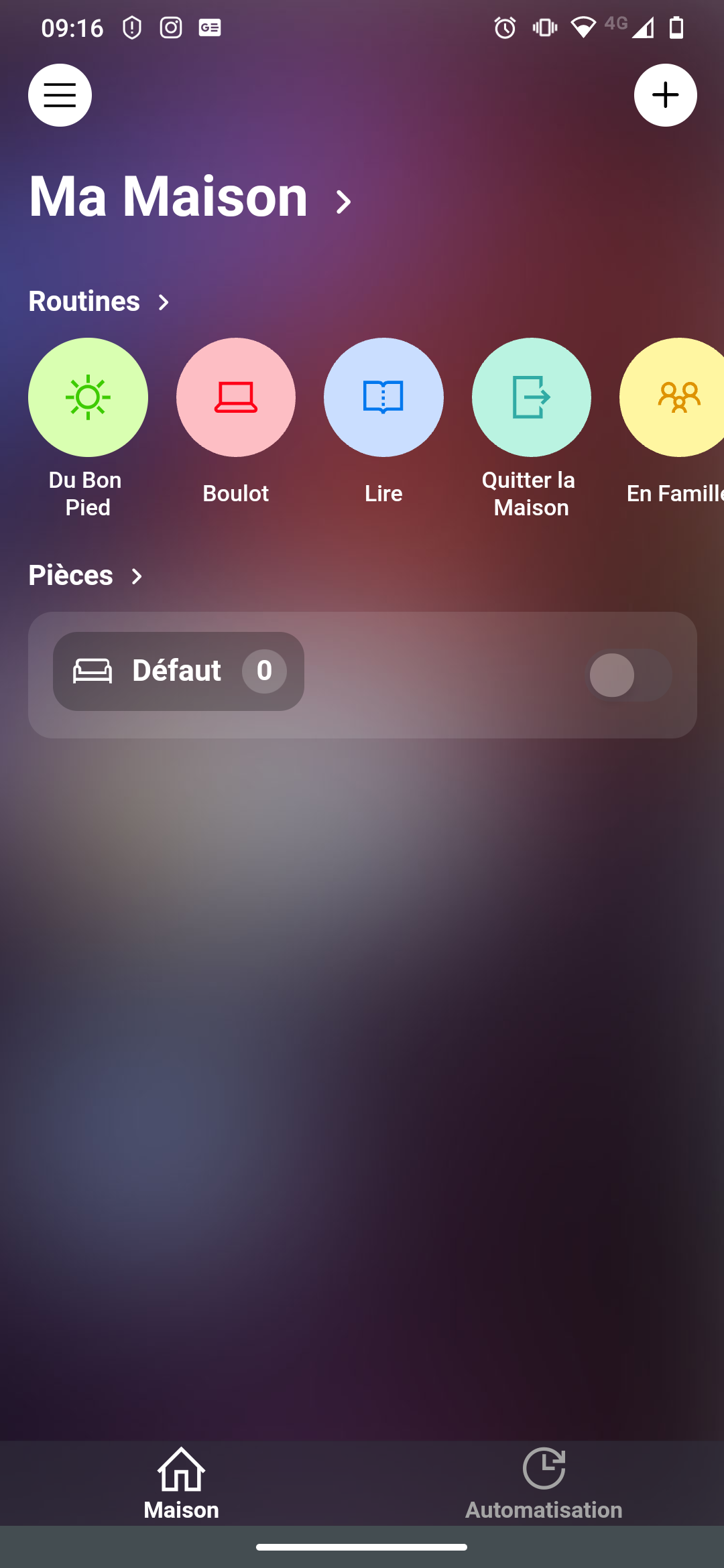The image size is (724, 1568).
Task: Open the Défaut room
Action: click(178, 671)
